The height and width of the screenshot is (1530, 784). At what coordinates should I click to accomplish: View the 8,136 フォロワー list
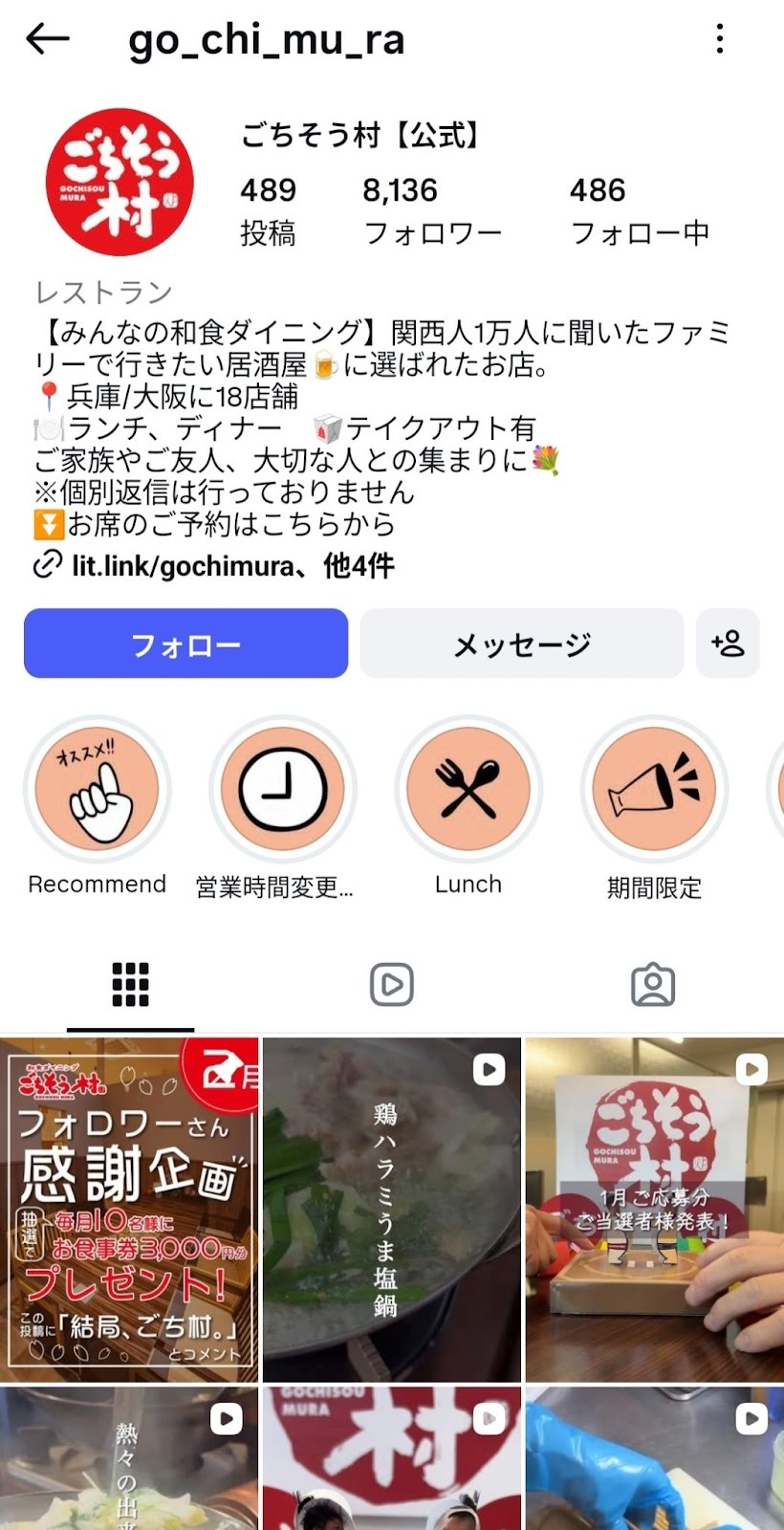coord(432,210)
